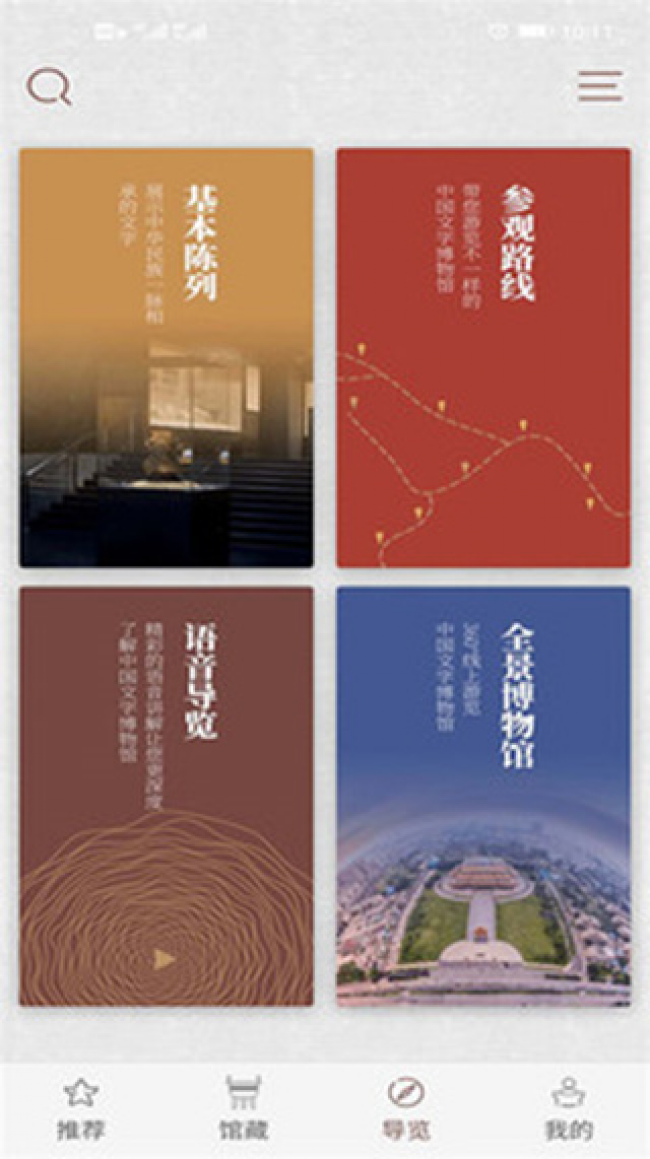Open the 语音导览 card
Screen dimensions: 650x1159
(x=166, y=796)
